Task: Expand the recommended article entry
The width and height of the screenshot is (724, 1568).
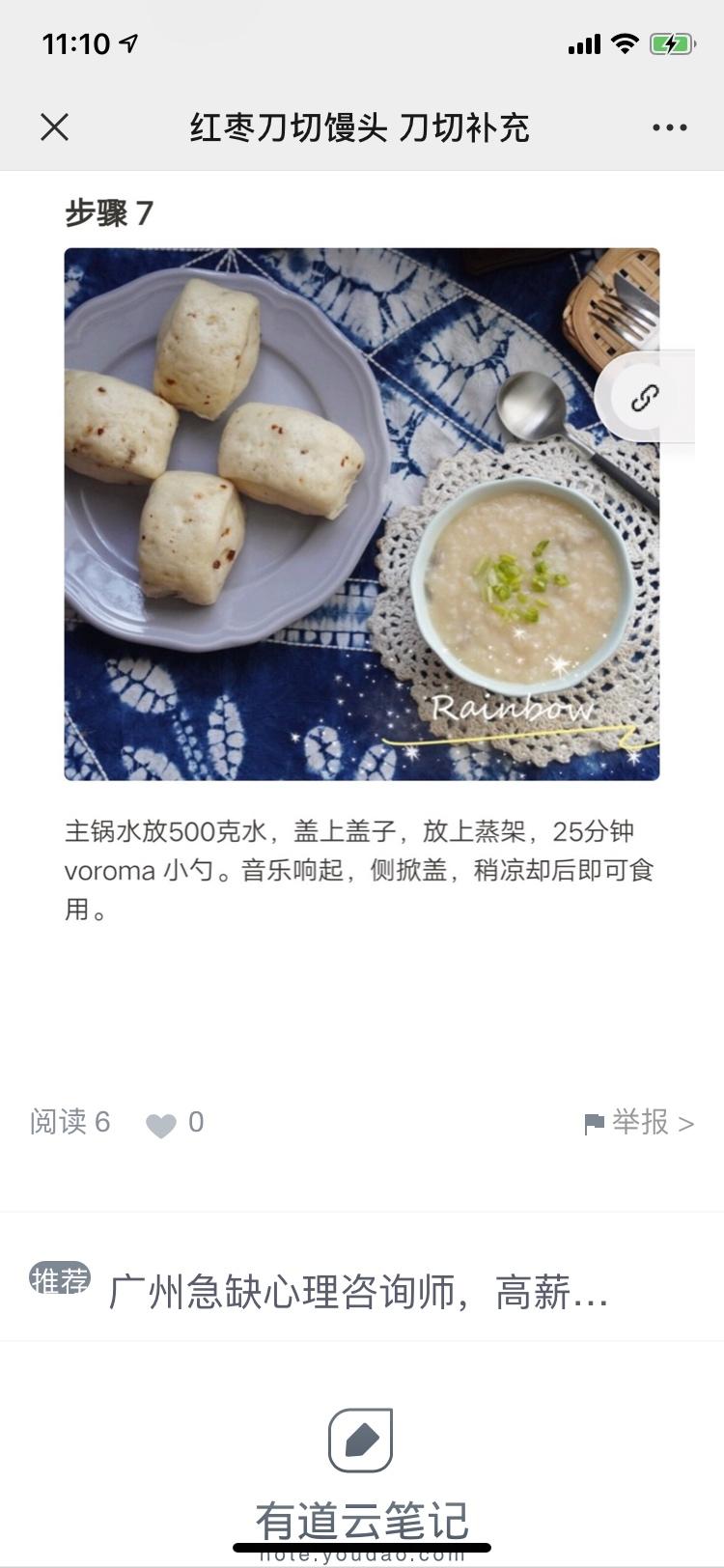Action: tap(357, 1297)
